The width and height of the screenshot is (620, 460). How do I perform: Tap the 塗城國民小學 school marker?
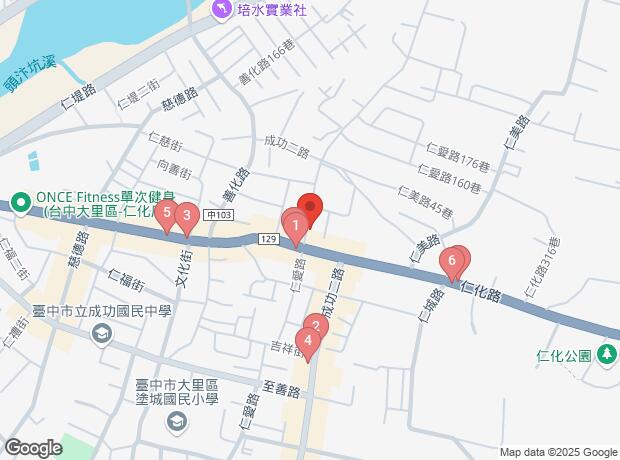[177, 422]
